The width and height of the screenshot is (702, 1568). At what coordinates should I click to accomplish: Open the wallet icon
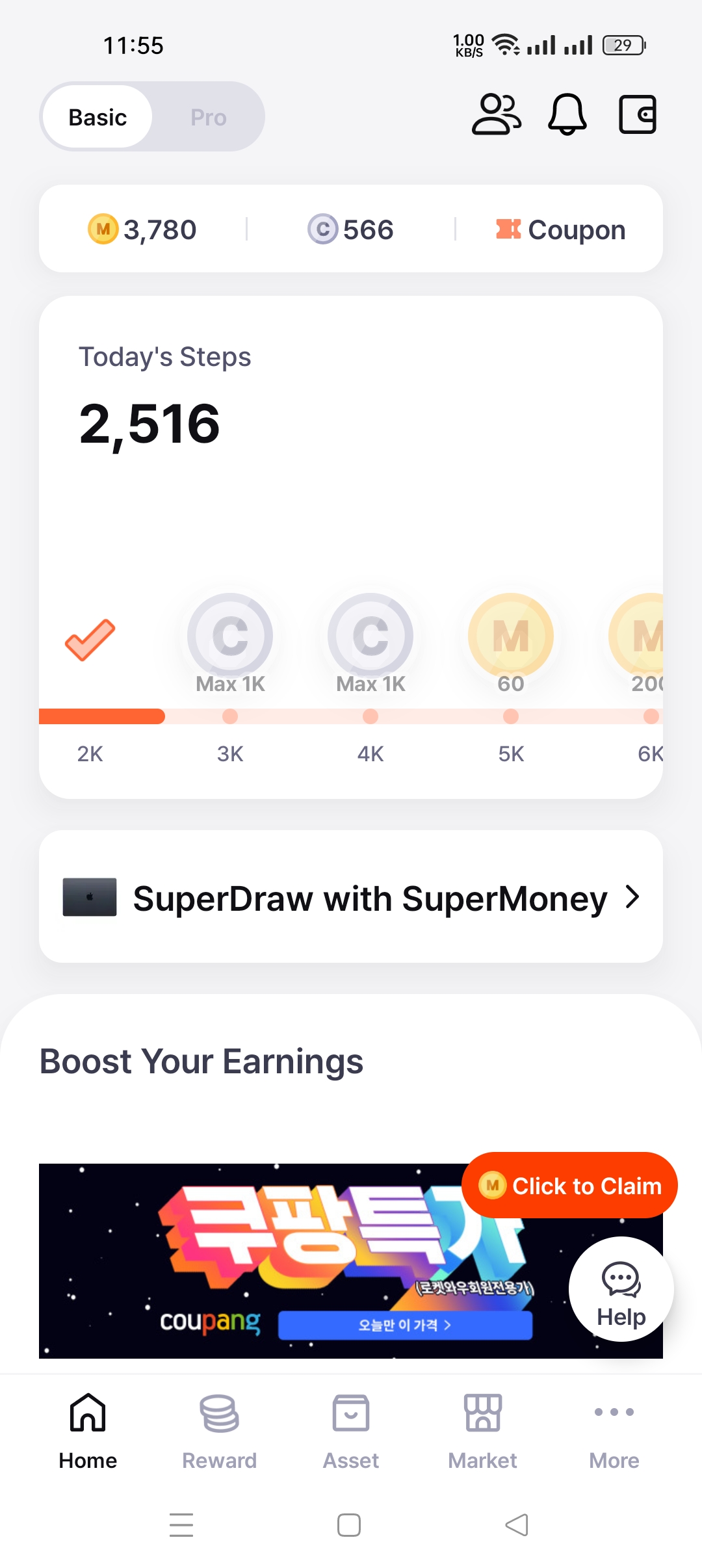[637, 115]
